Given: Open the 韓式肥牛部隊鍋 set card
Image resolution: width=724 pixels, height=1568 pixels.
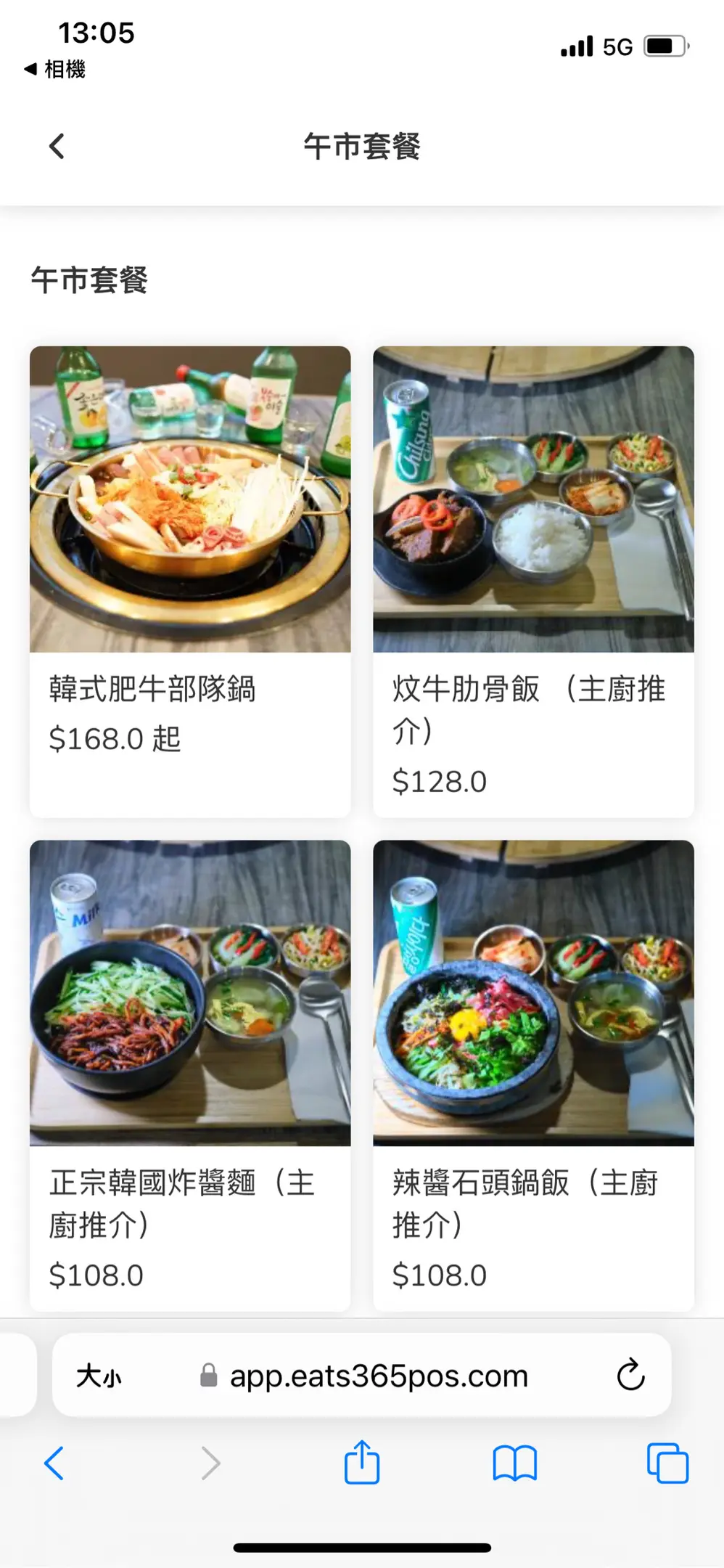Looking at the screenshot, I should pos(189,581).
